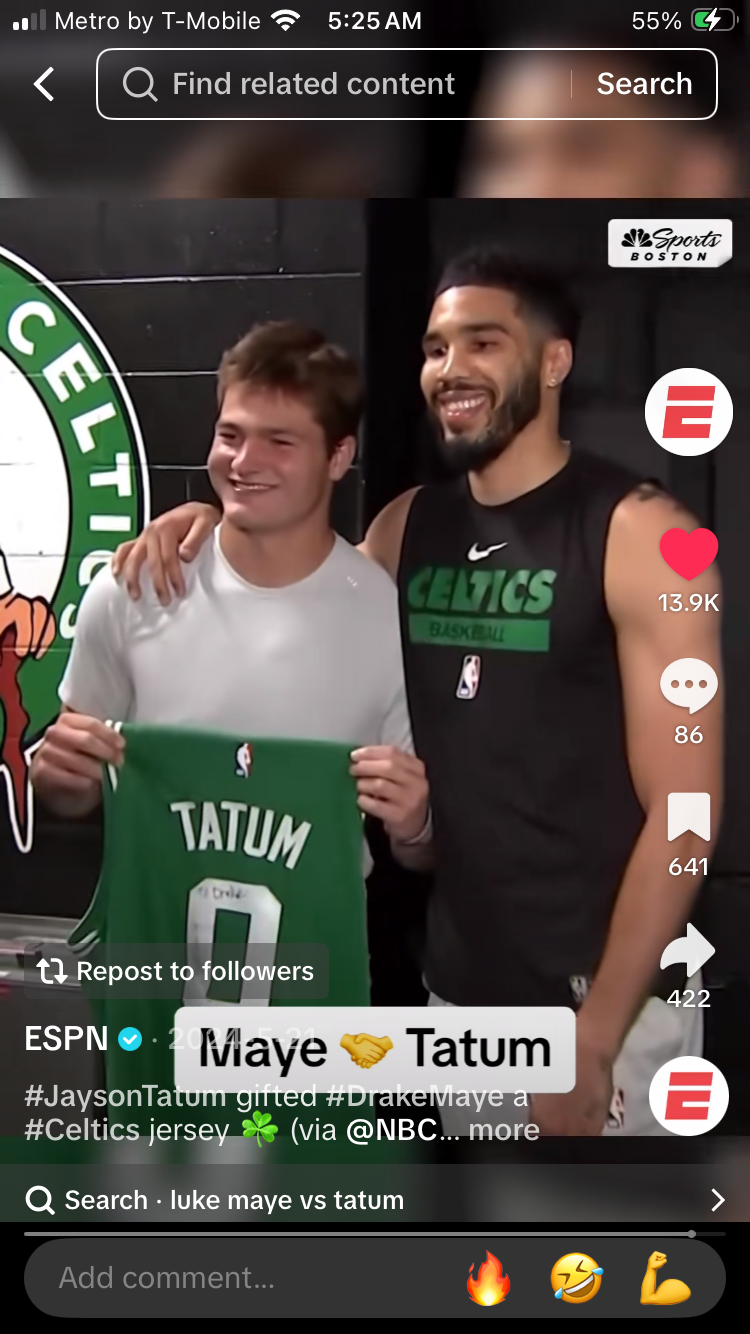Send the flexed bicep emoji reaction
Image resolution: width=750 pixels, height=1334 pixels.
665,1278
